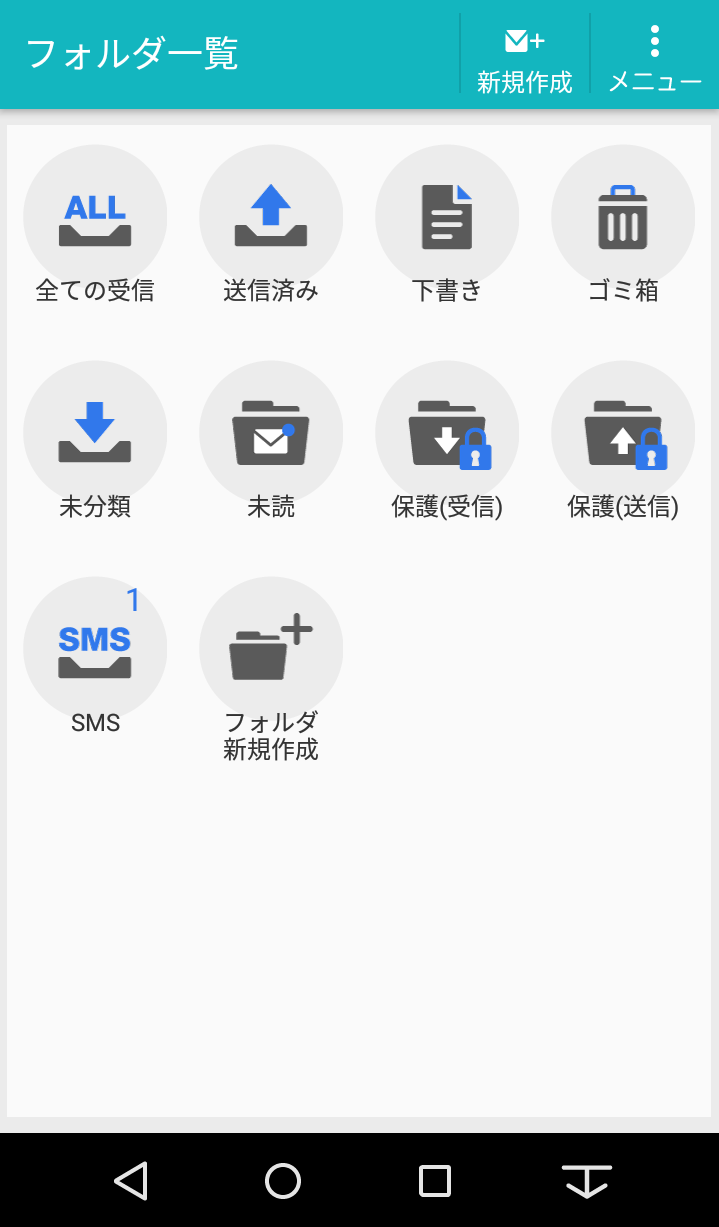Go back using the system back button
This screenshot has width=719, height=1227.
pyautogui.click(x=131, y=1181)
